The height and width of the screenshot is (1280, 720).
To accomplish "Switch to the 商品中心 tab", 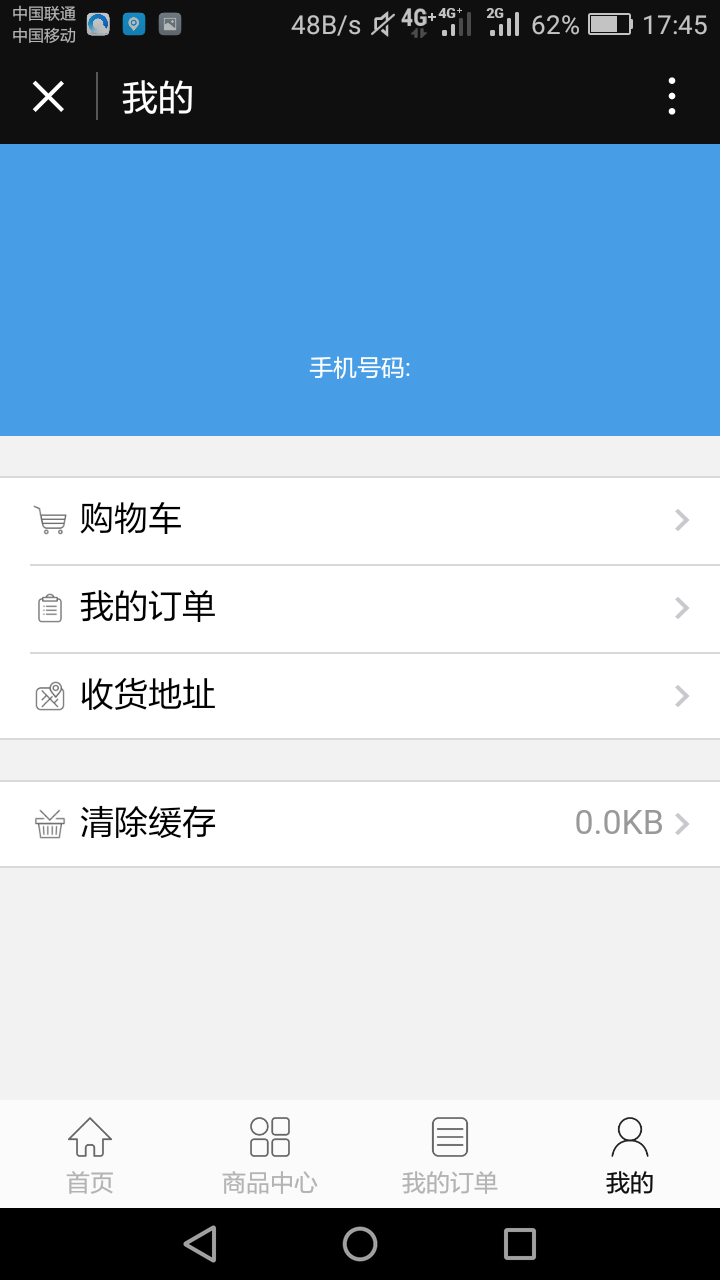I will click(x=270, y=1156).
